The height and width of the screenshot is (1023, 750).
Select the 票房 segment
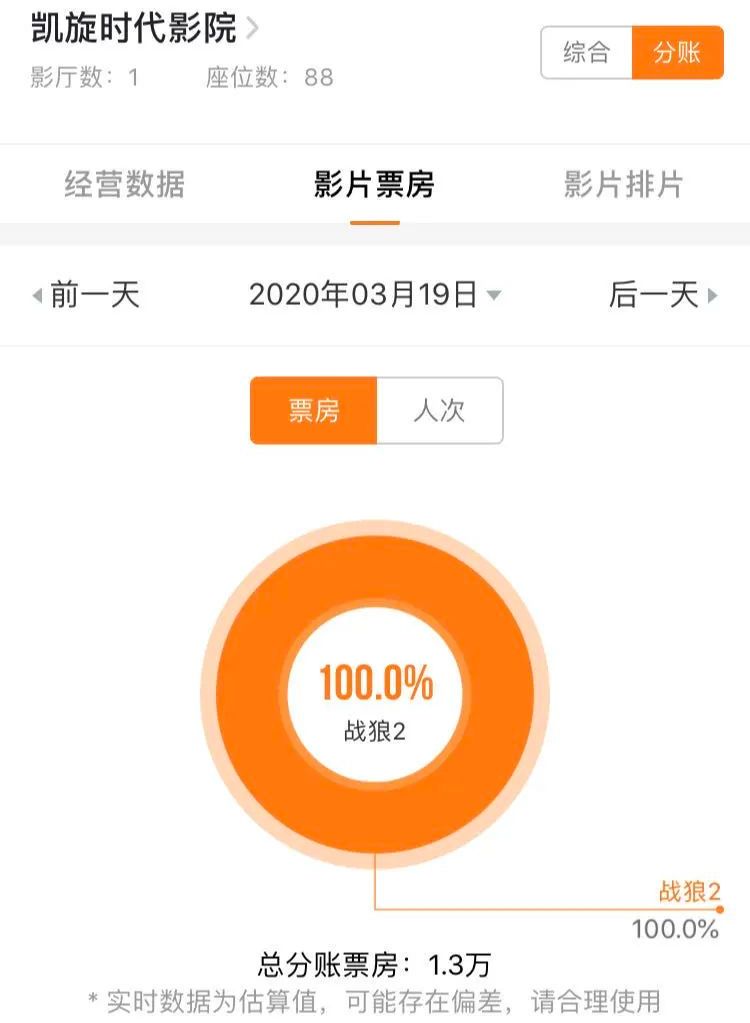[x=314, y=410]
